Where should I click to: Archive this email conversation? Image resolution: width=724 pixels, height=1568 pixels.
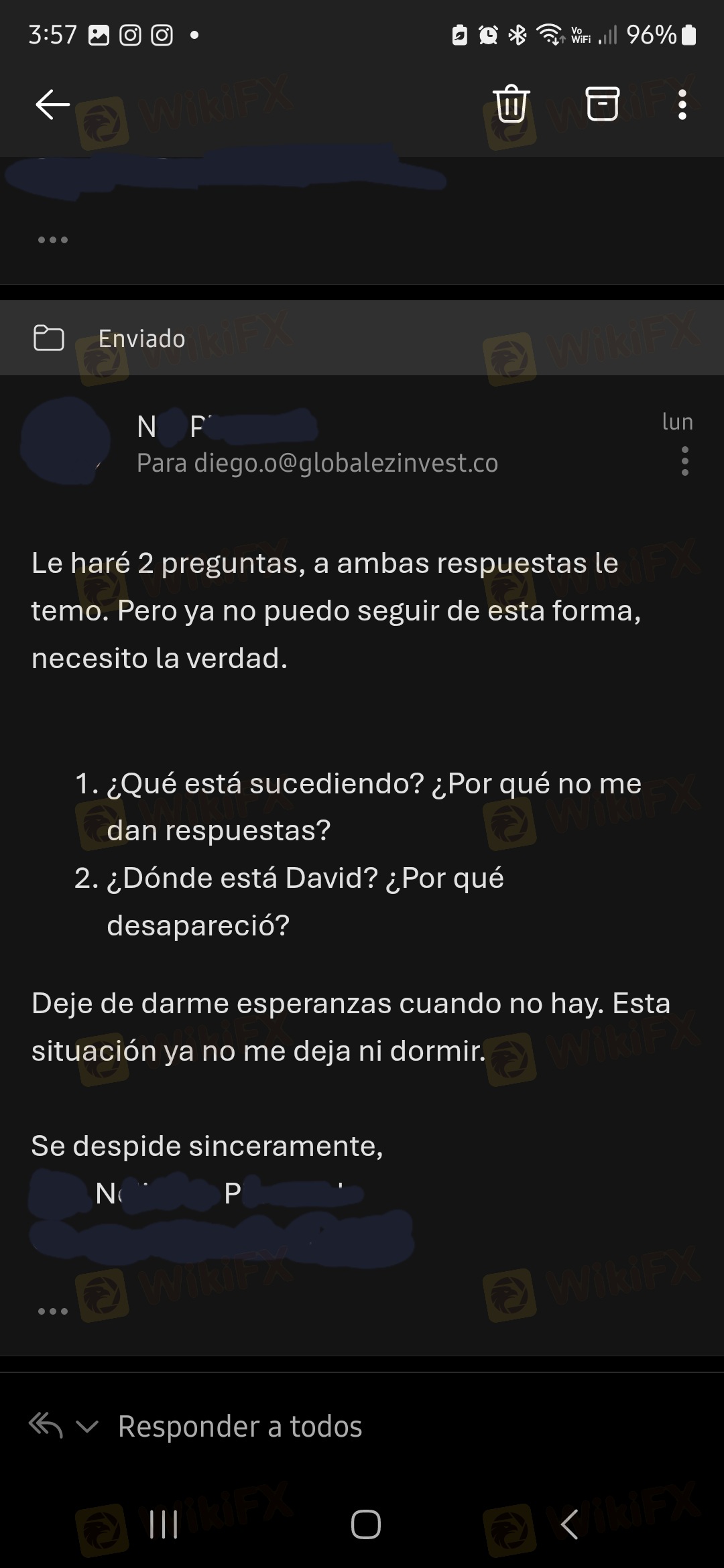tap(602, 104)
